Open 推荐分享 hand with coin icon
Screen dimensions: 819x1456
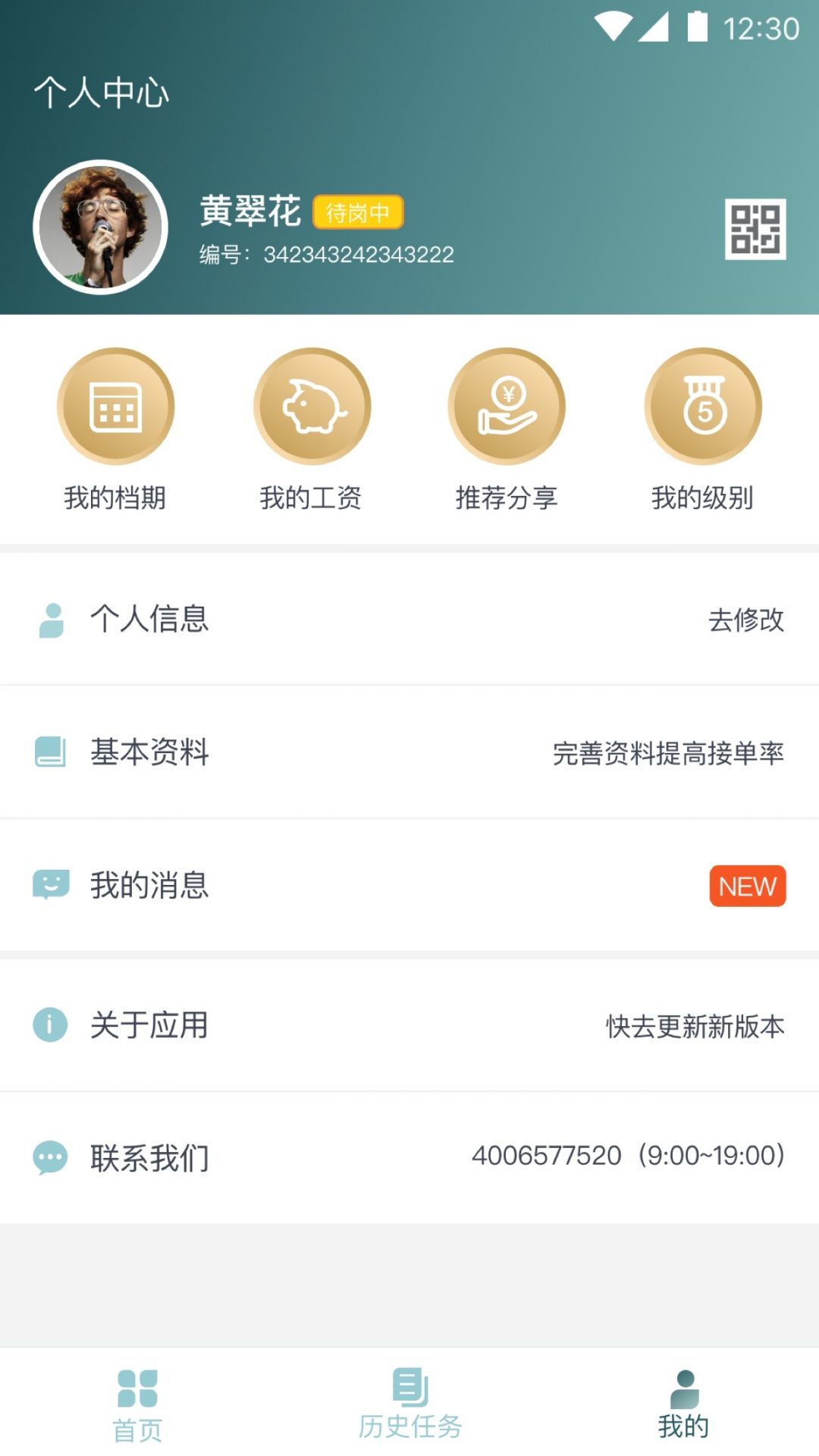click(x=508, y=406)
